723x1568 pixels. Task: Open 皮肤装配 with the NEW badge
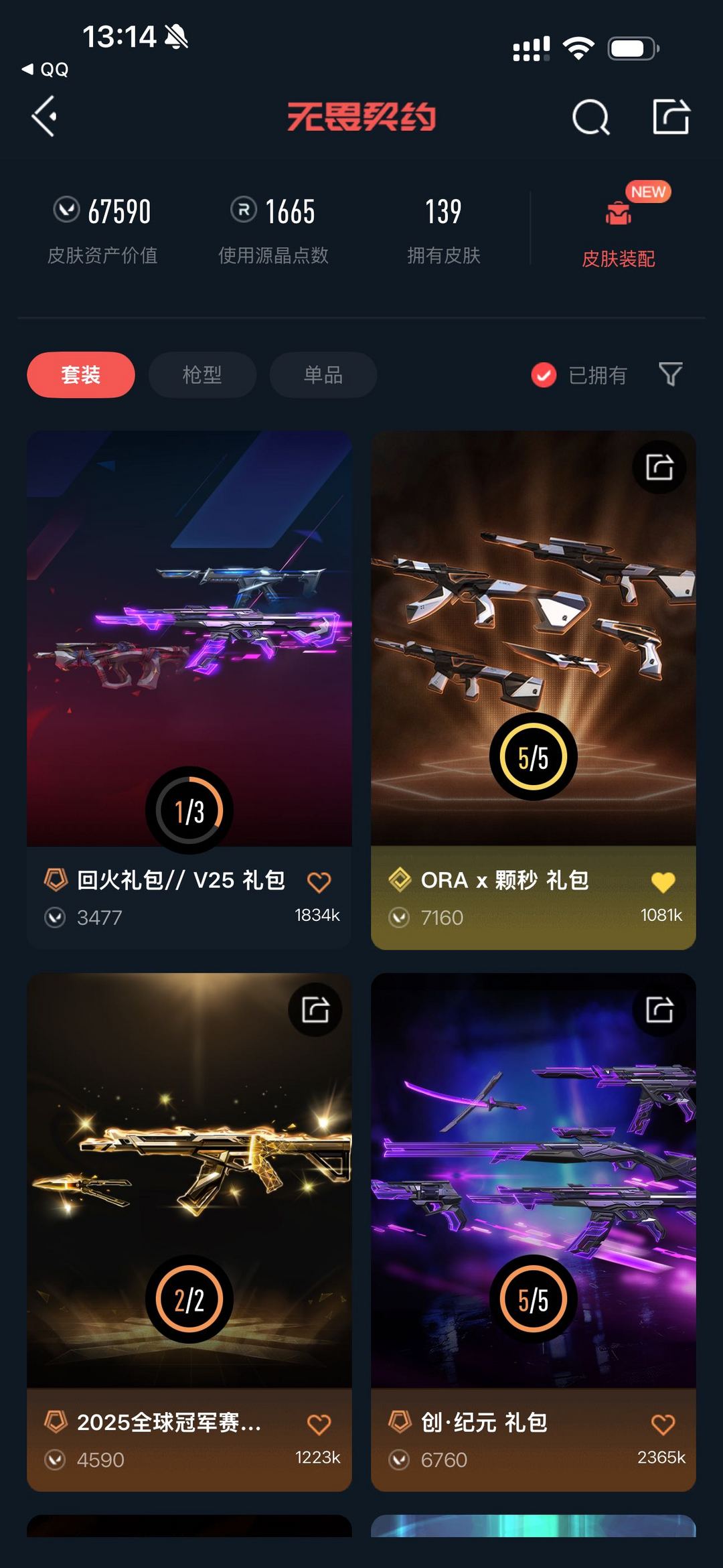[619, 228]
